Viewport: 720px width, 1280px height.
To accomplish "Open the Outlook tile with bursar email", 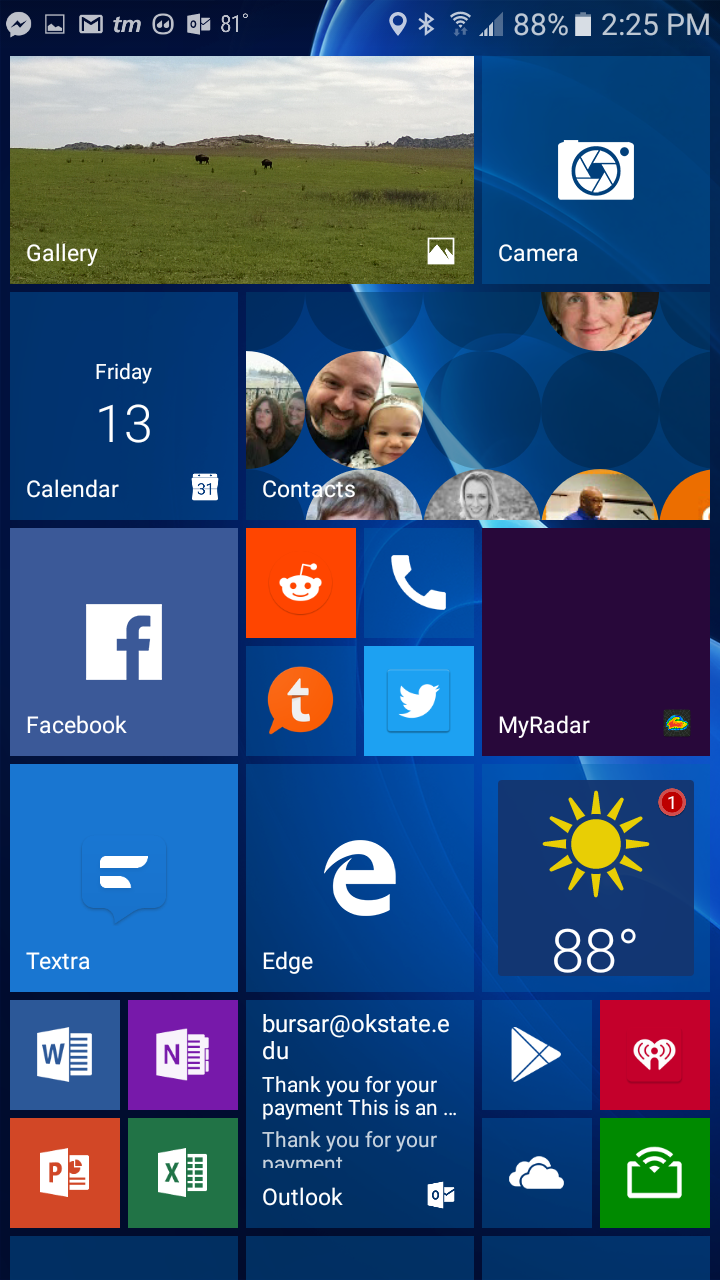I will pos(359,1114).
